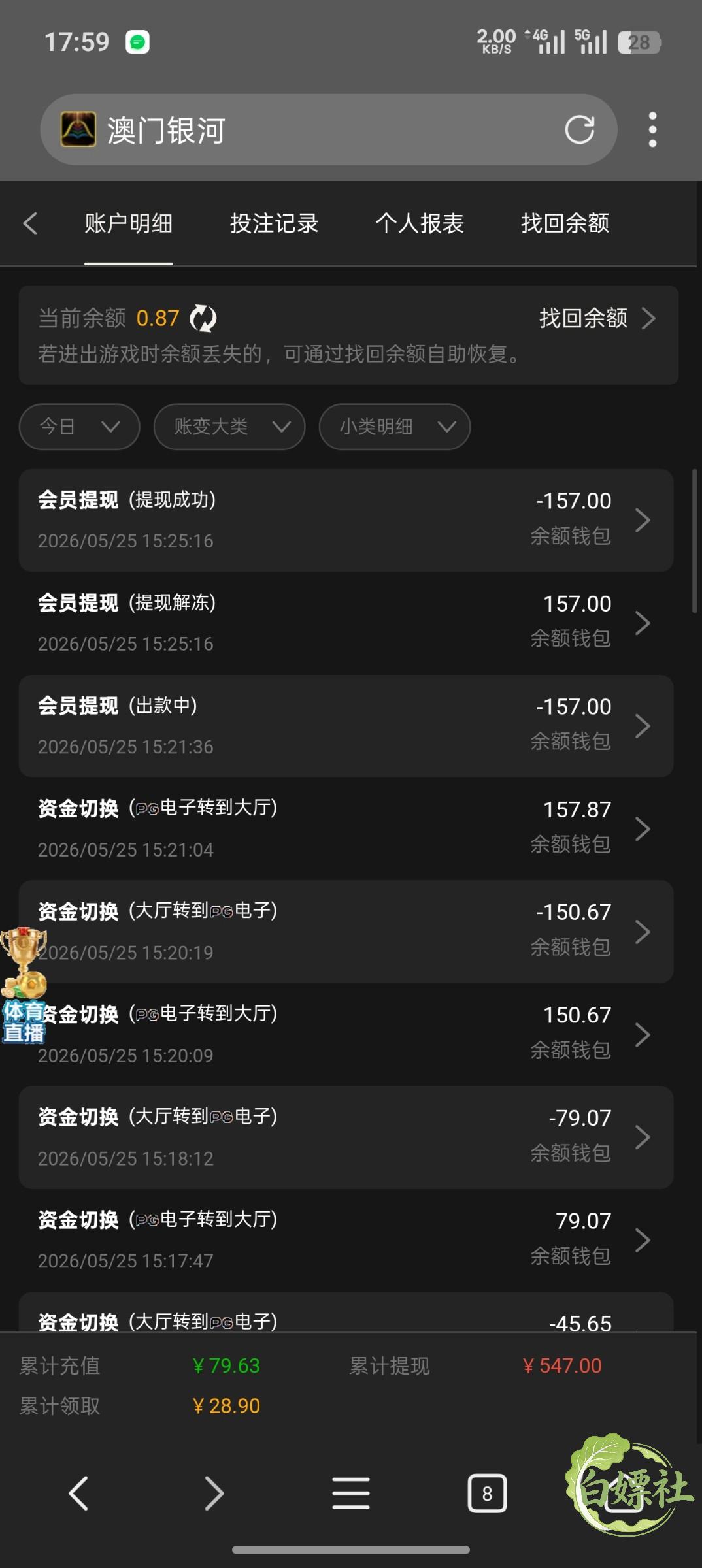The width and height of the screenshot is (702, 1568).
Task: Open the 出款中 withdrawal record
Action: [346, 726]
